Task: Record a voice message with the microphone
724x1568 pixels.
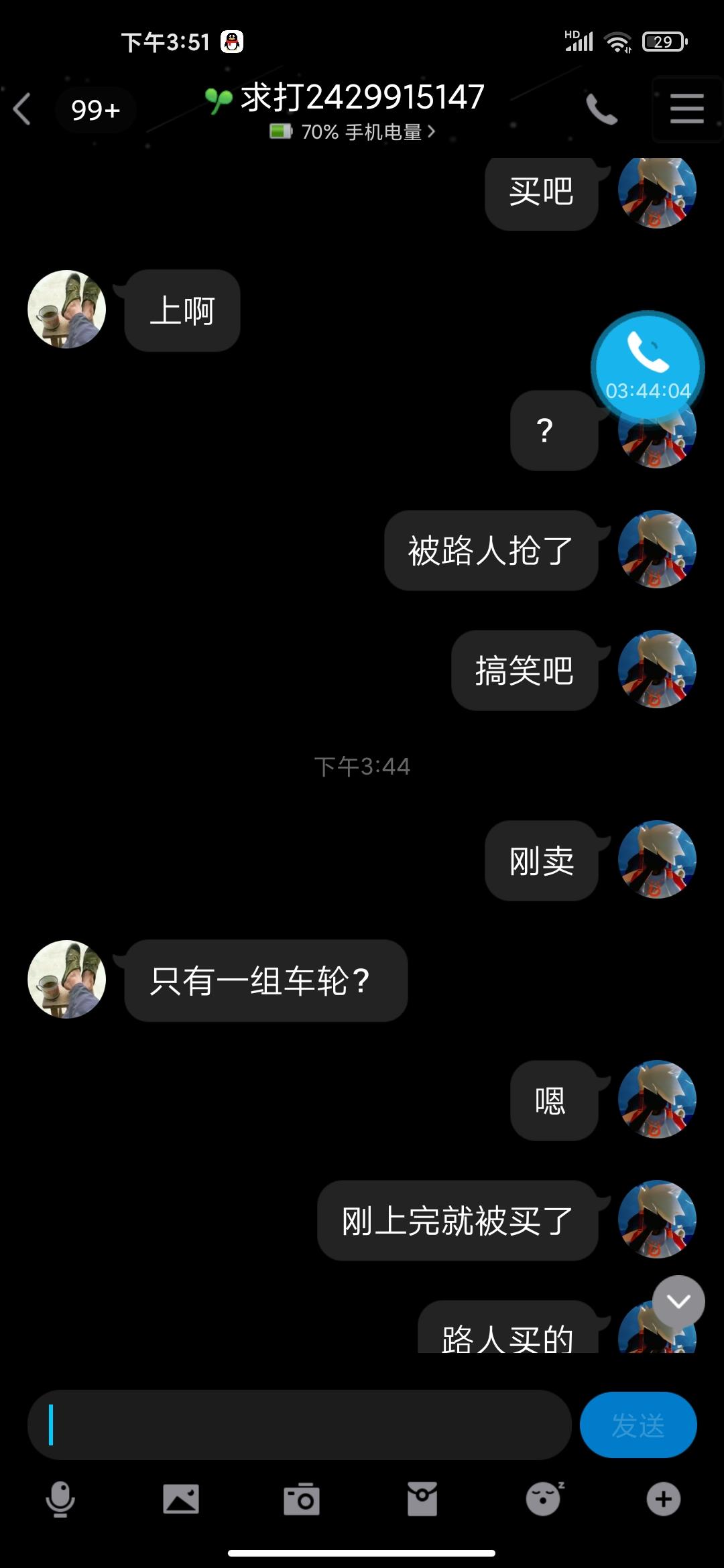Action: pyautogui.click(x=60, y=1499)
